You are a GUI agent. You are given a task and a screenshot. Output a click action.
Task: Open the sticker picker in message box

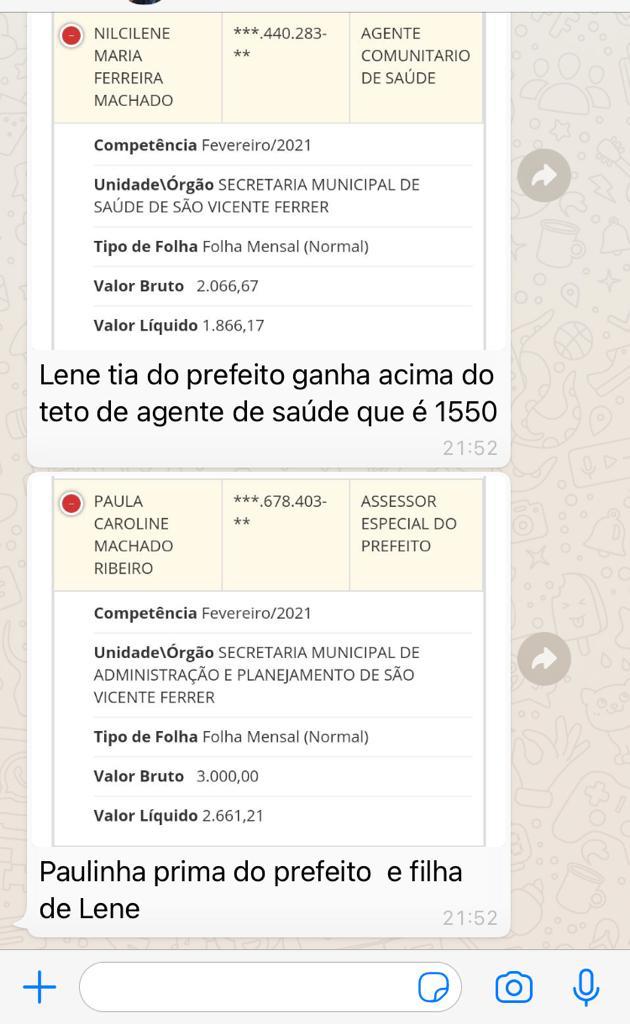pos(433,988)
